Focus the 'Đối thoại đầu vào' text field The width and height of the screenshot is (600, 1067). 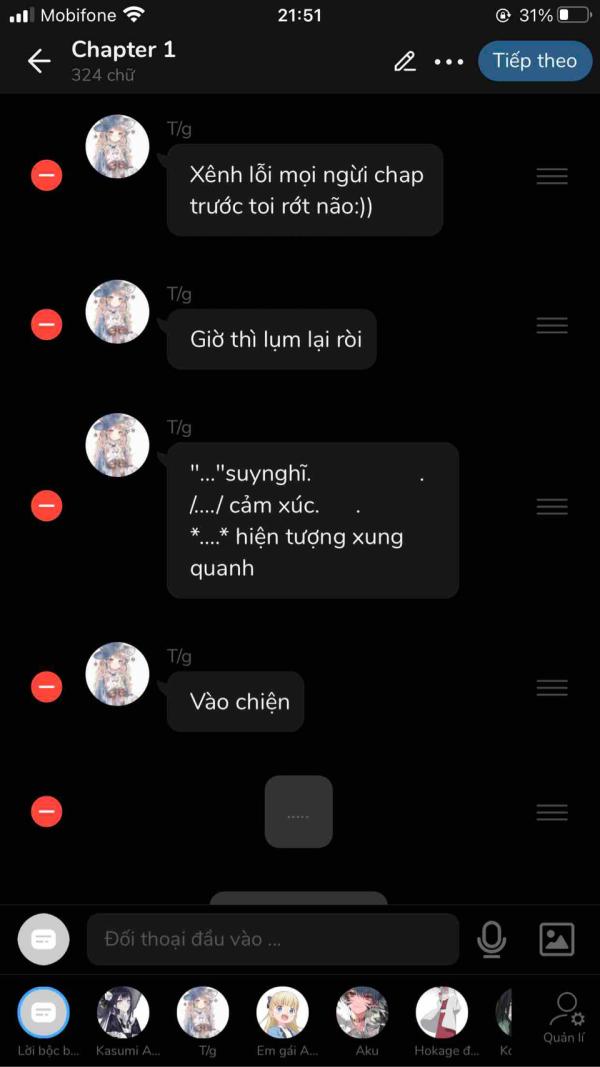click(272, 939)
